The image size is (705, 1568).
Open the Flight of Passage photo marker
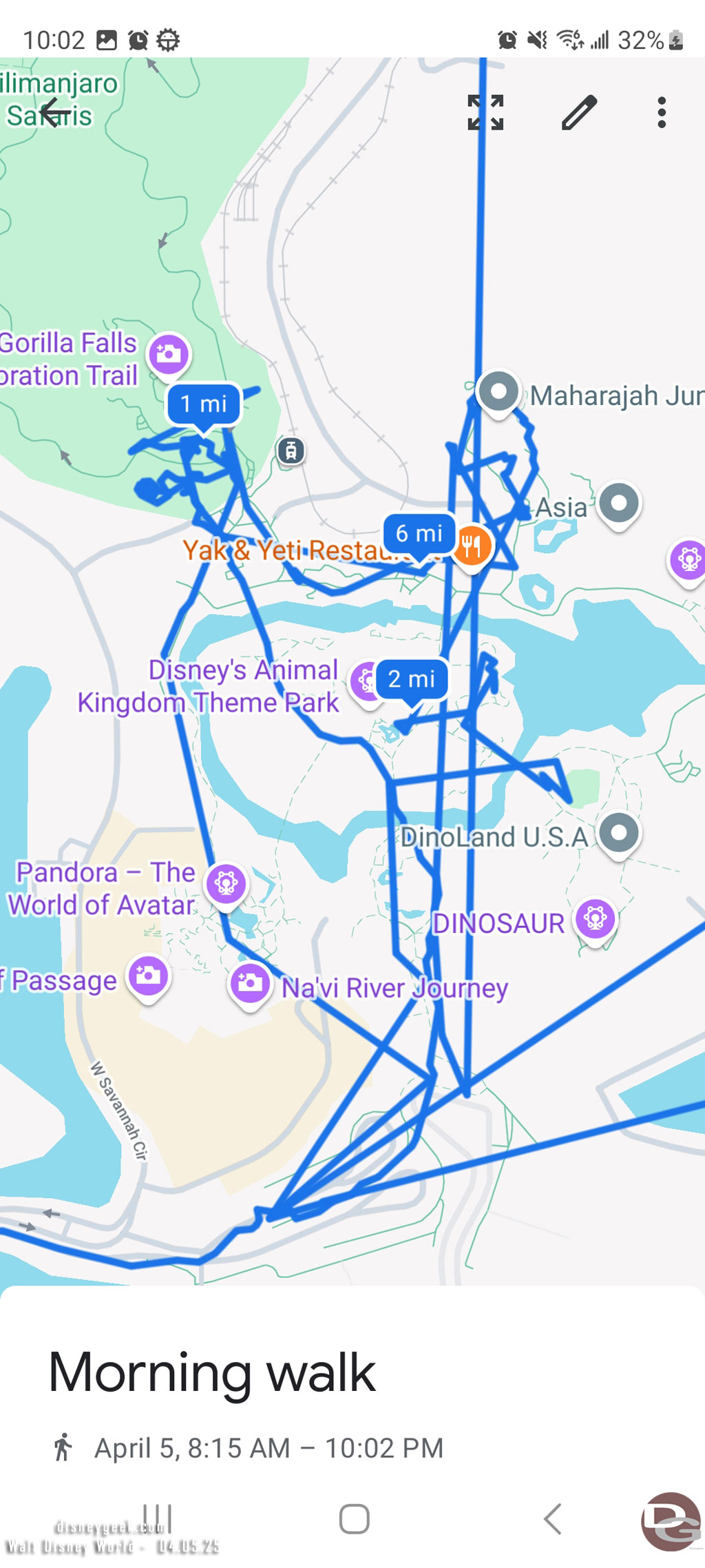tap(149, 976)
